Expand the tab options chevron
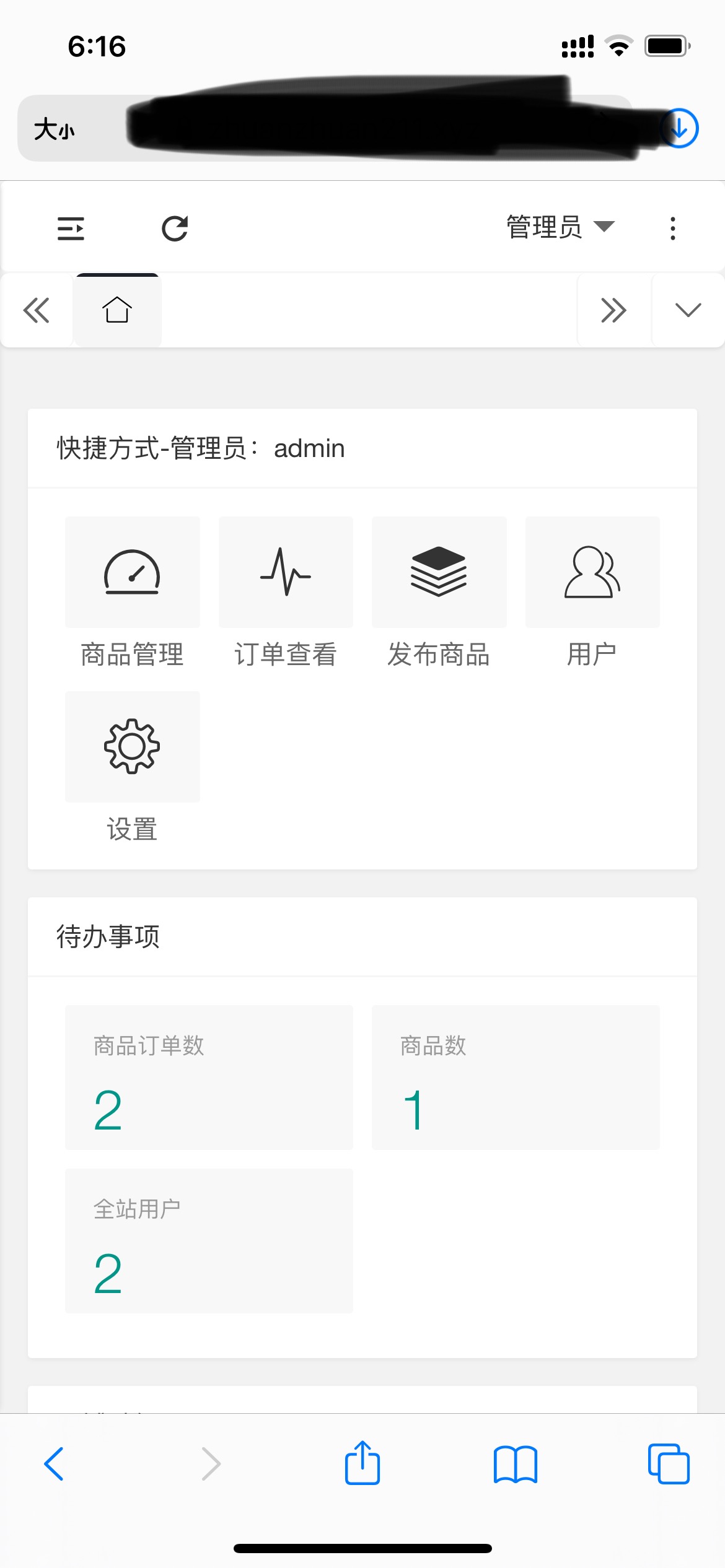Viewport: 725px width, 1568px height. (x=688, y=310)
